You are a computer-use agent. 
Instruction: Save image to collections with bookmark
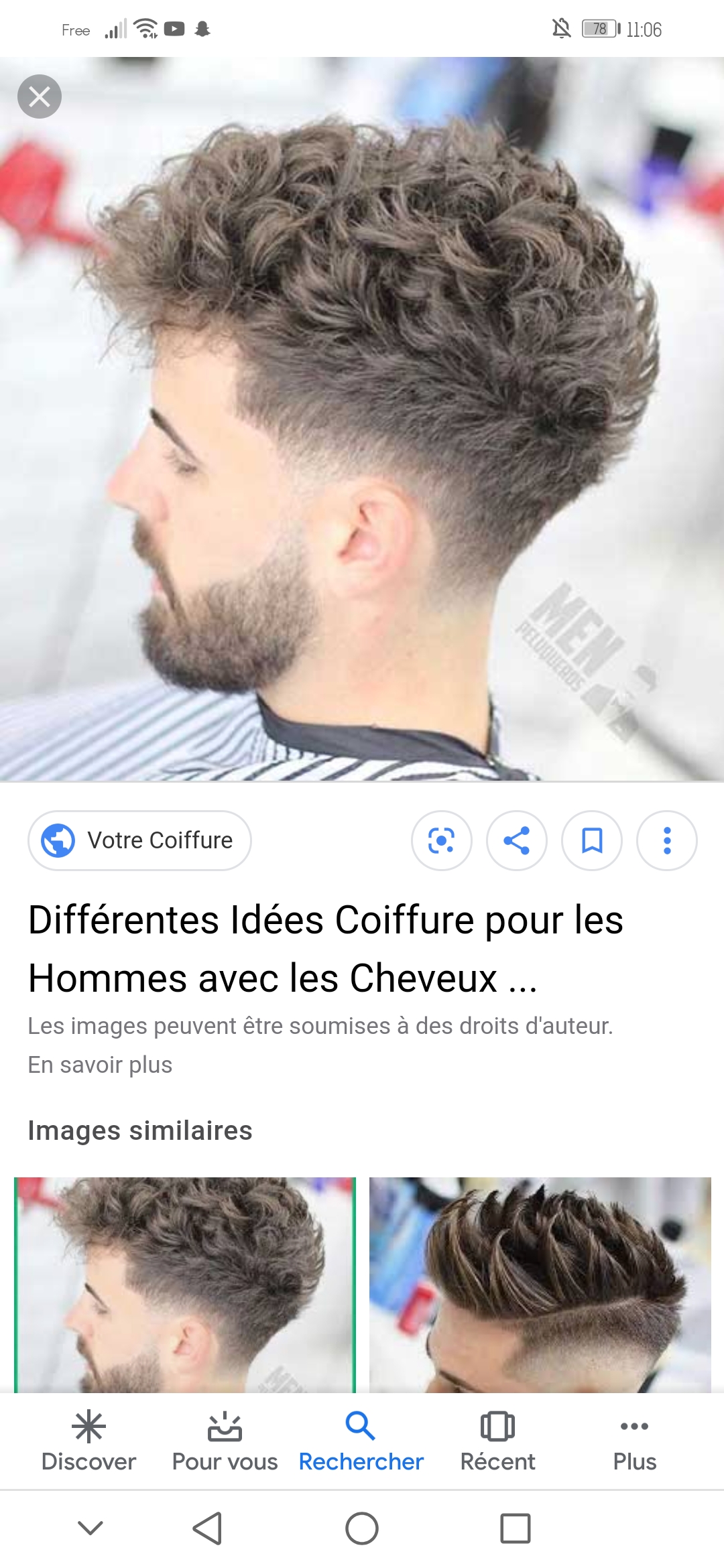591,840
